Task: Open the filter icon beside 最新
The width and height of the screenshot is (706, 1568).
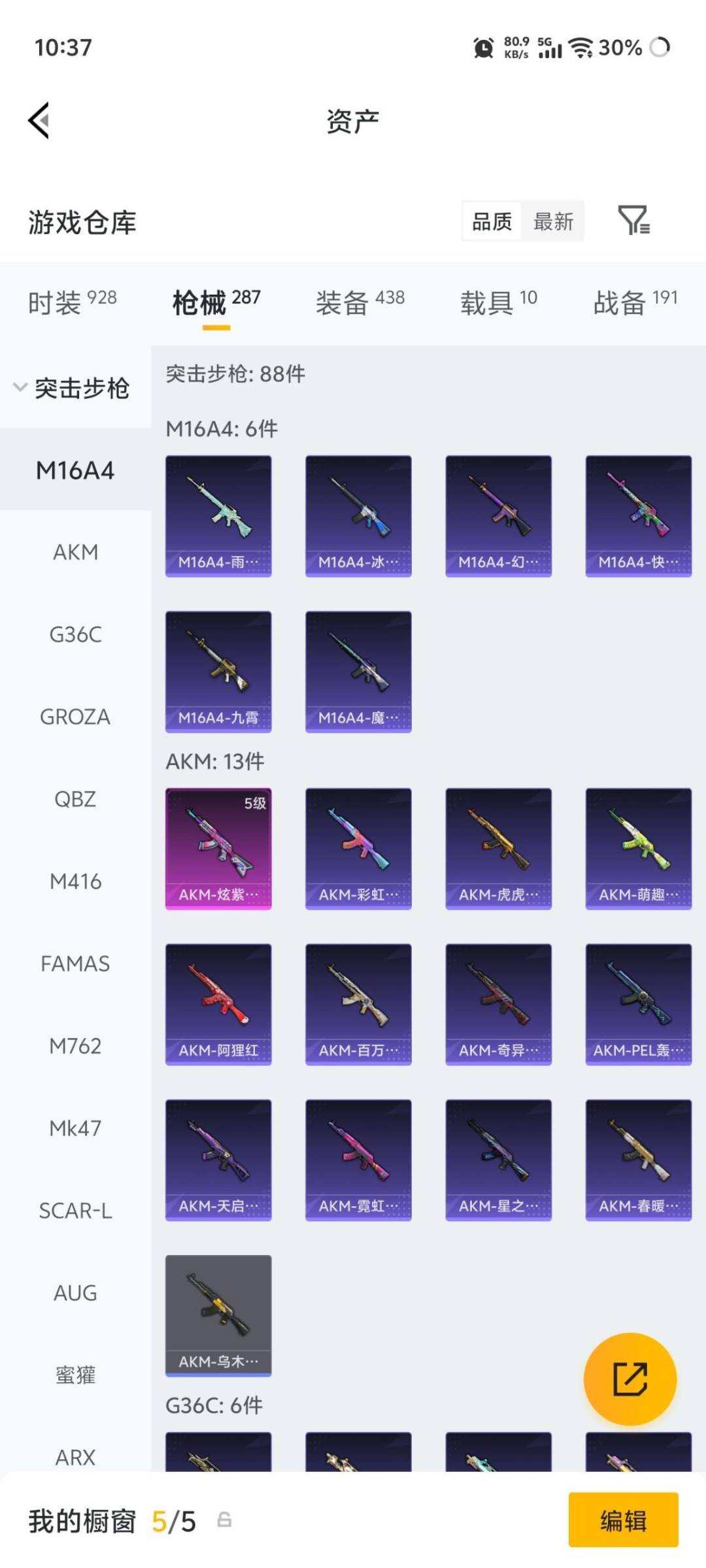Action: [633, 220]
